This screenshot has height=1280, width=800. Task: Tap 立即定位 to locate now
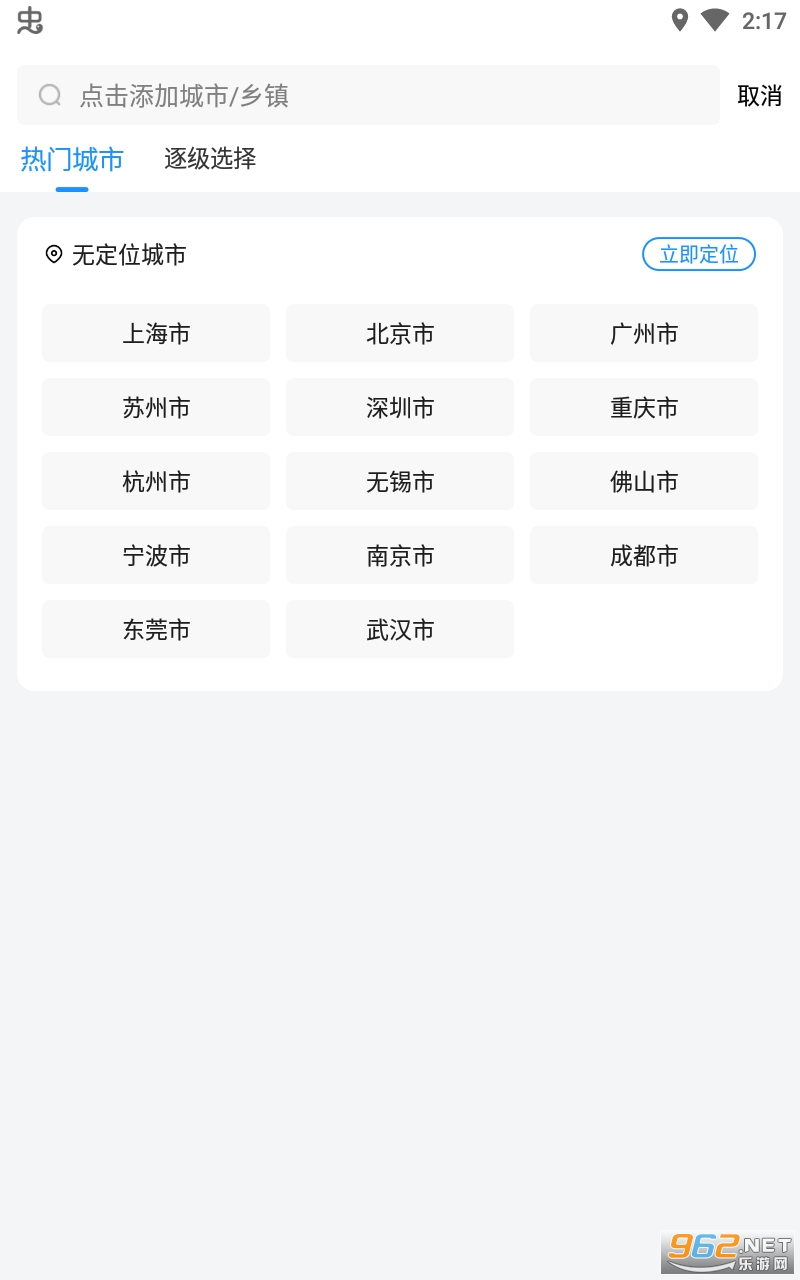pyautogui.click(x=698, y=254)
